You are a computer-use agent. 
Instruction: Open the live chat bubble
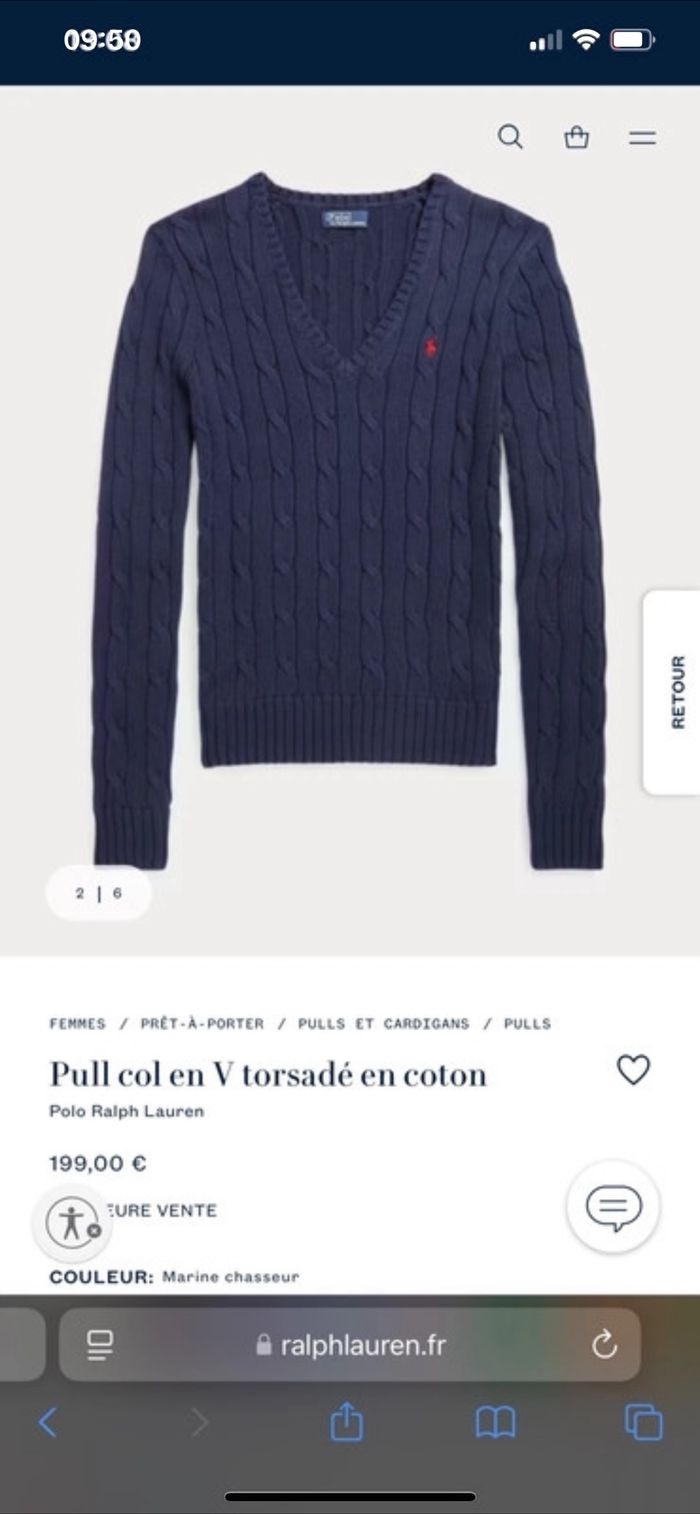(x=613, y=1206)
